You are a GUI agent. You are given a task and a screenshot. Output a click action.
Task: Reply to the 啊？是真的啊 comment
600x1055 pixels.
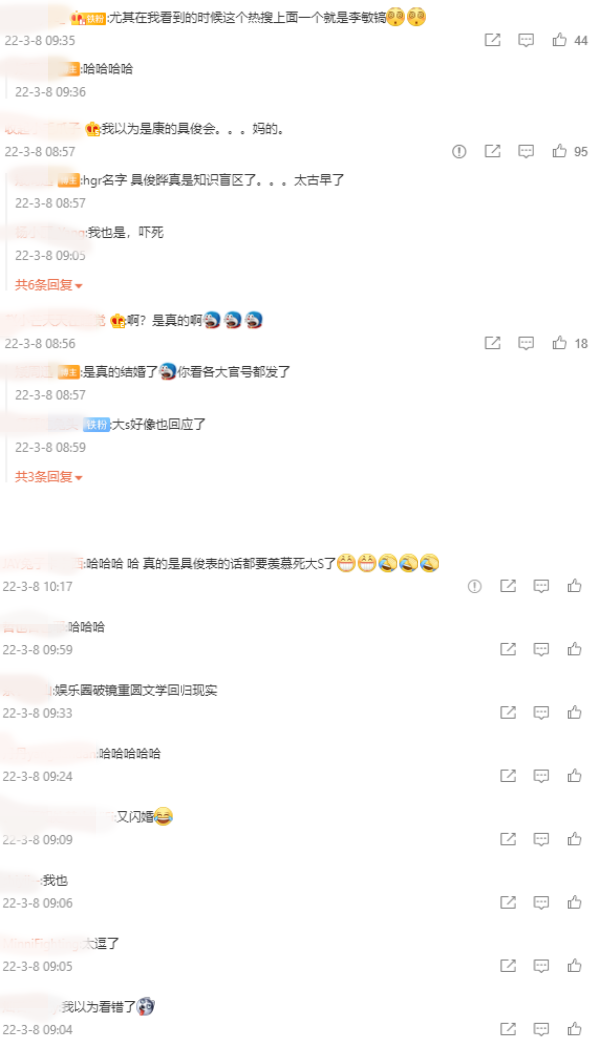coord(526,343)
